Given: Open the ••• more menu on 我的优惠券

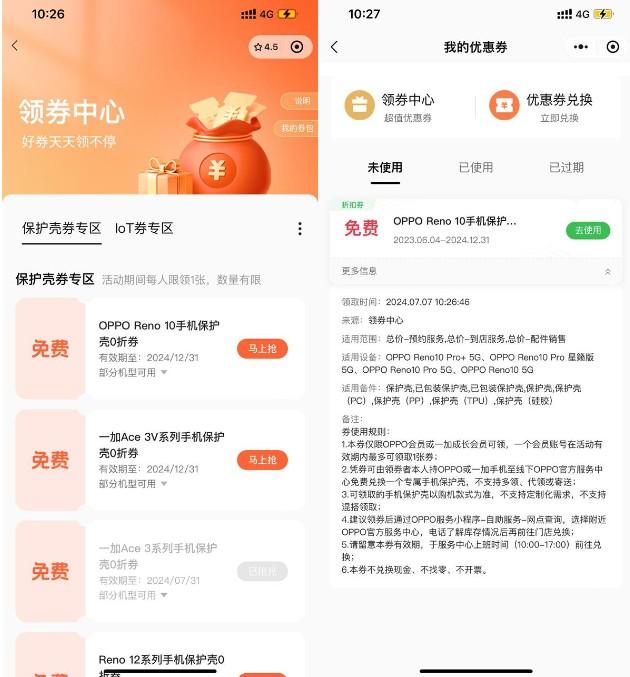Looking at the screenshot, I should (581, 47).
